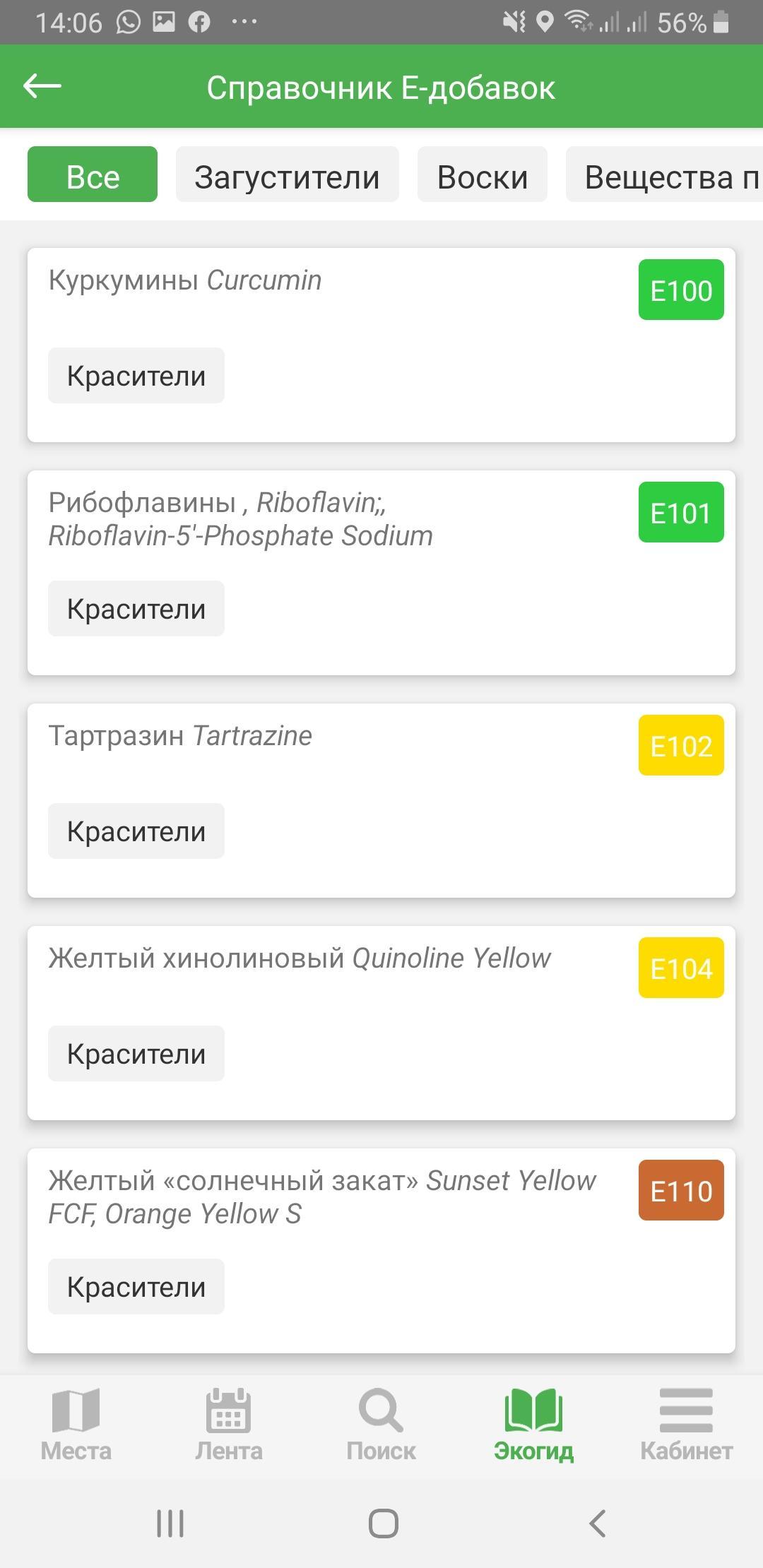Go back using the header arrow

[x=42, y=87]
